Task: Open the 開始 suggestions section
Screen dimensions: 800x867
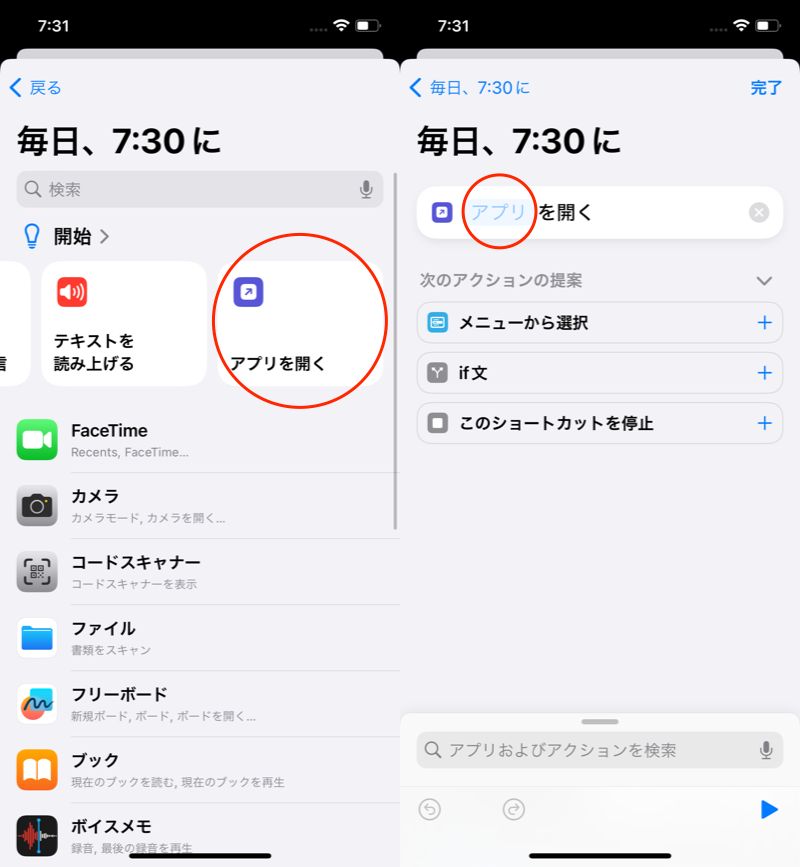Action: 70,237
